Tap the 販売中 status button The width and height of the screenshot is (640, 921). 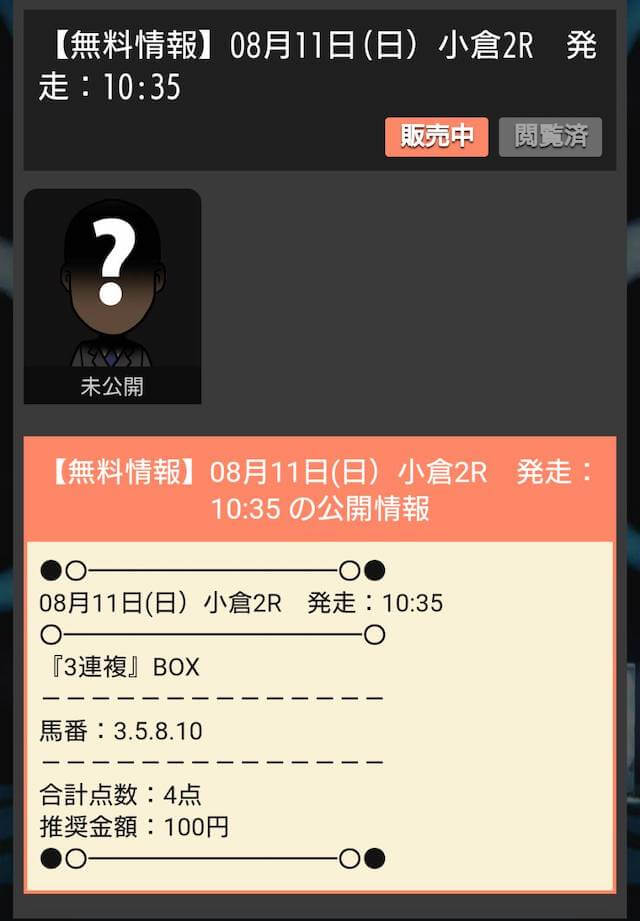(x=436, y=137)
